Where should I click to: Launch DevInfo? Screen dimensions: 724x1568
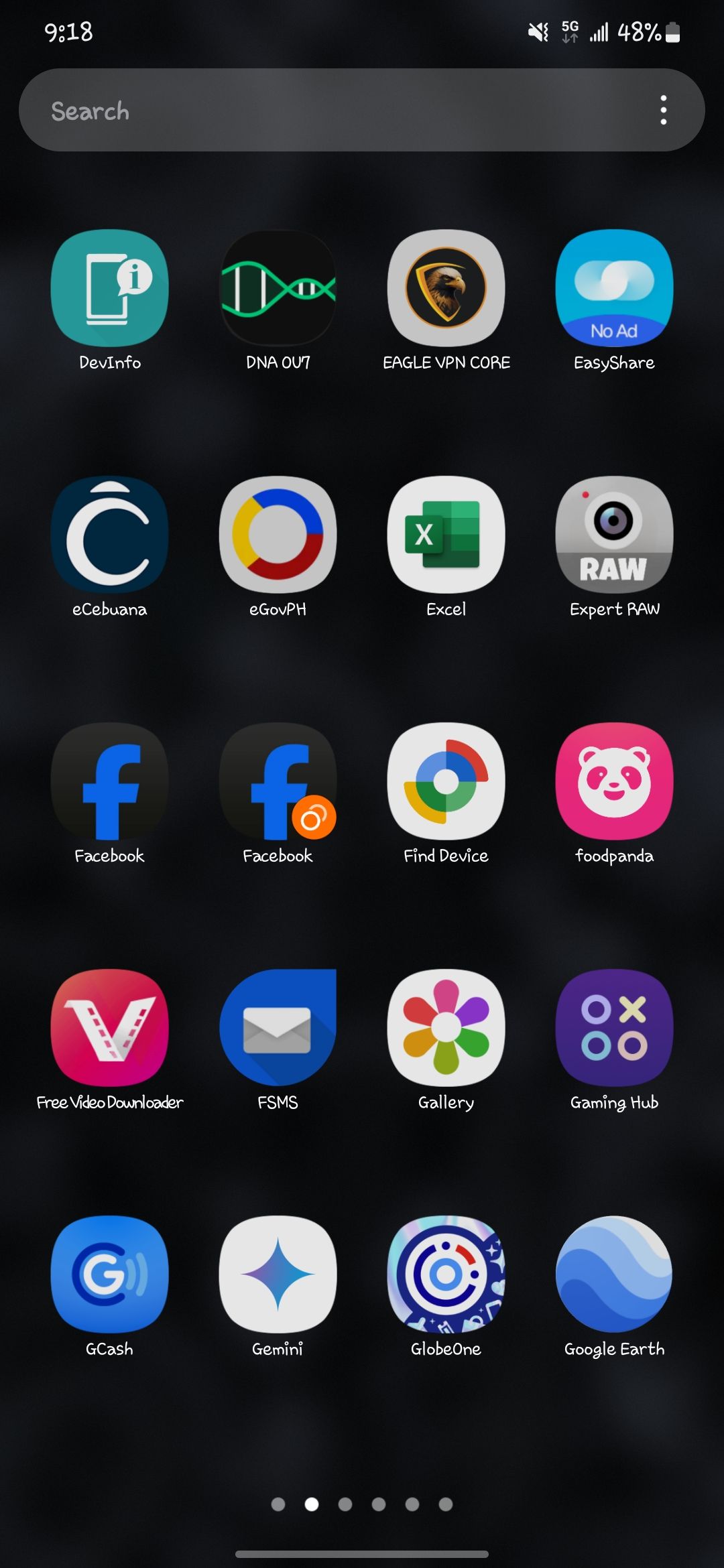109,288
